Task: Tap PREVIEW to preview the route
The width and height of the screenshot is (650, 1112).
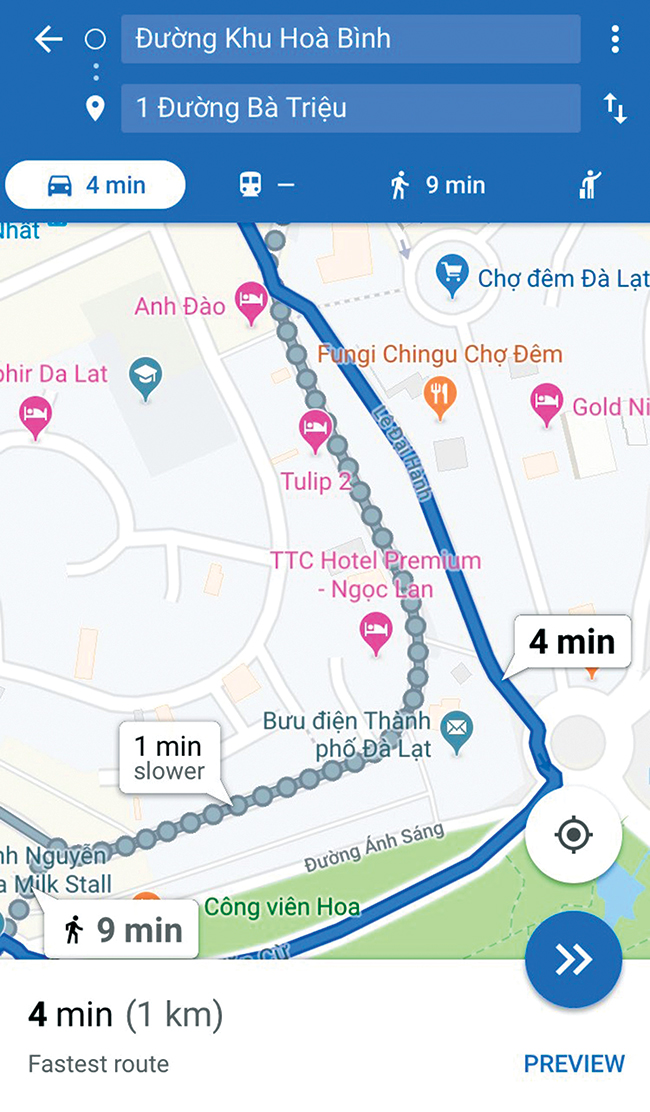Action: [x=574, y=1063]
